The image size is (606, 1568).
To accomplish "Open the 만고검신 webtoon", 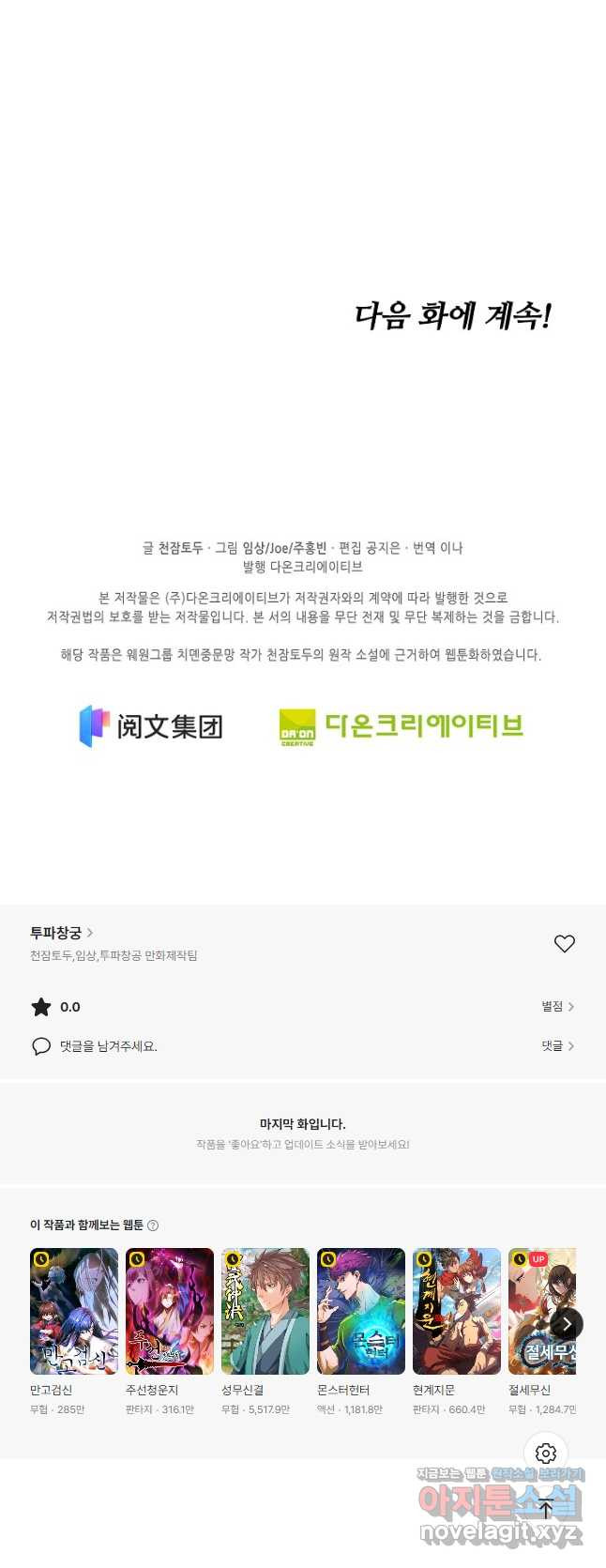I will (74, 1311).
